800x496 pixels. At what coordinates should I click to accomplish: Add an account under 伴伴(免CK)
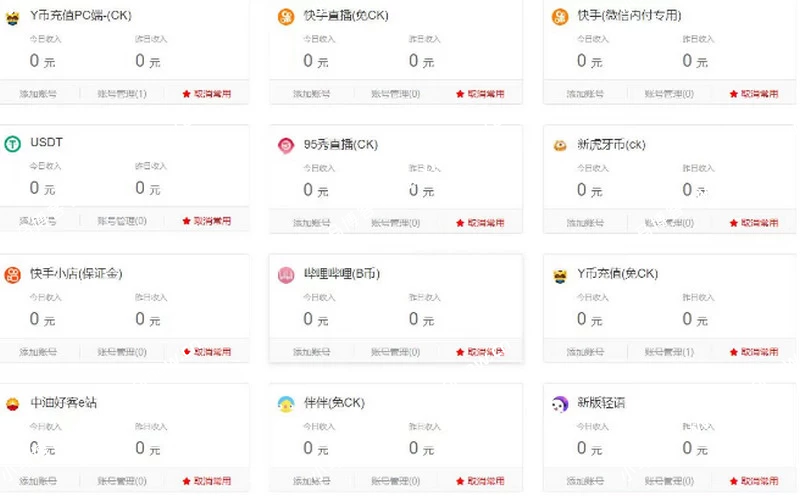tap(311, 481)
